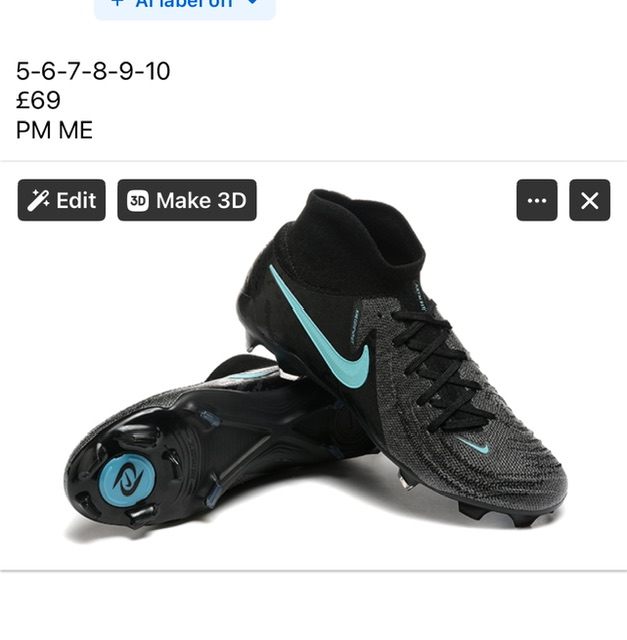Image resolution: width=627 pixels, height=640 pixels.
Task: Remove the attached photo with the X
Action: [x=589, y=200]
